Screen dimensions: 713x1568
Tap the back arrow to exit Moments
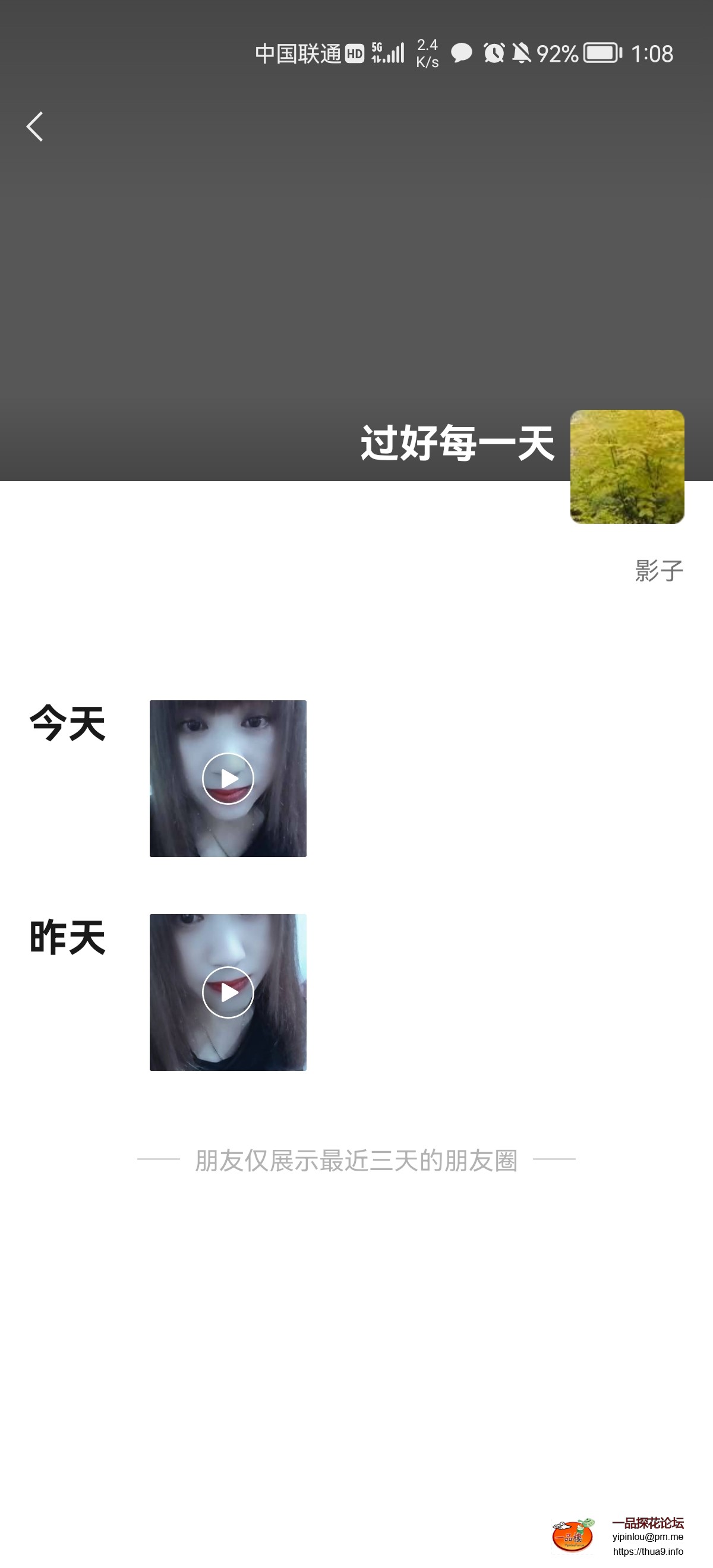pyautogui.click(x=34, y=126)
